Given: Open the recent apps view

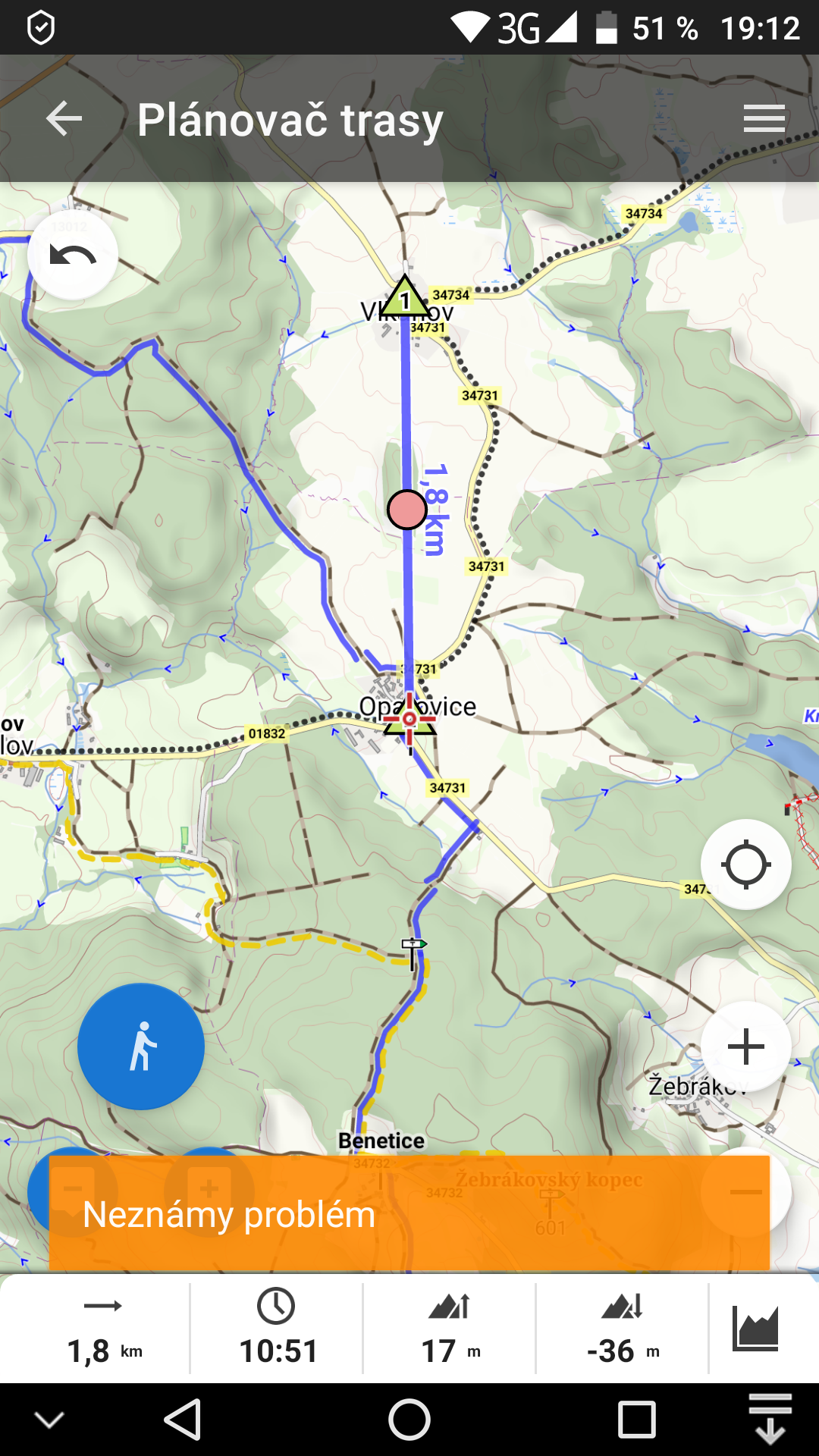Looking at the screenshot, I should click(637, 1420).
